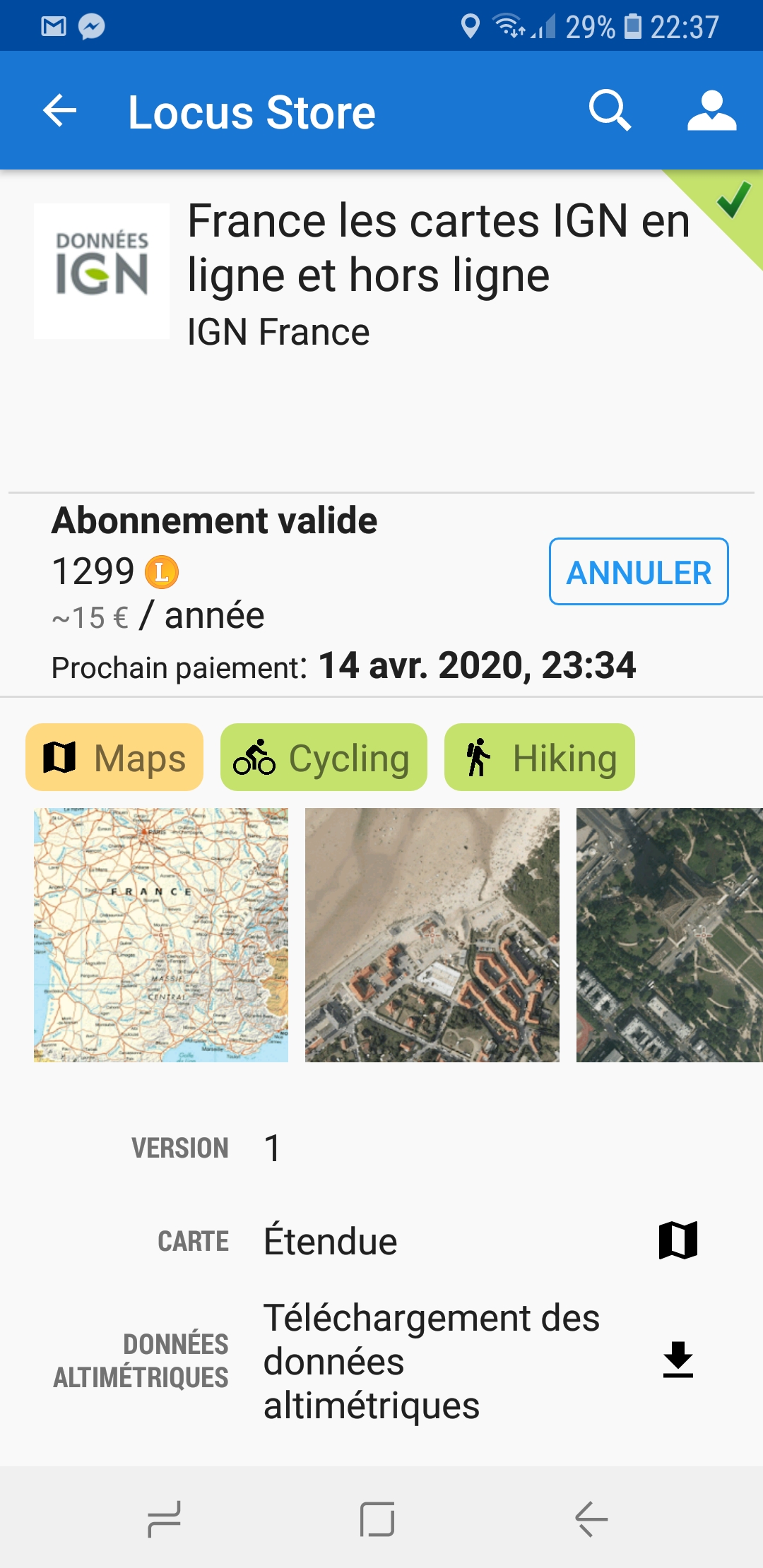Tap the system back navigation button
The width and height of the screenshot is (763, 1568).
[x=591, y=1519]
